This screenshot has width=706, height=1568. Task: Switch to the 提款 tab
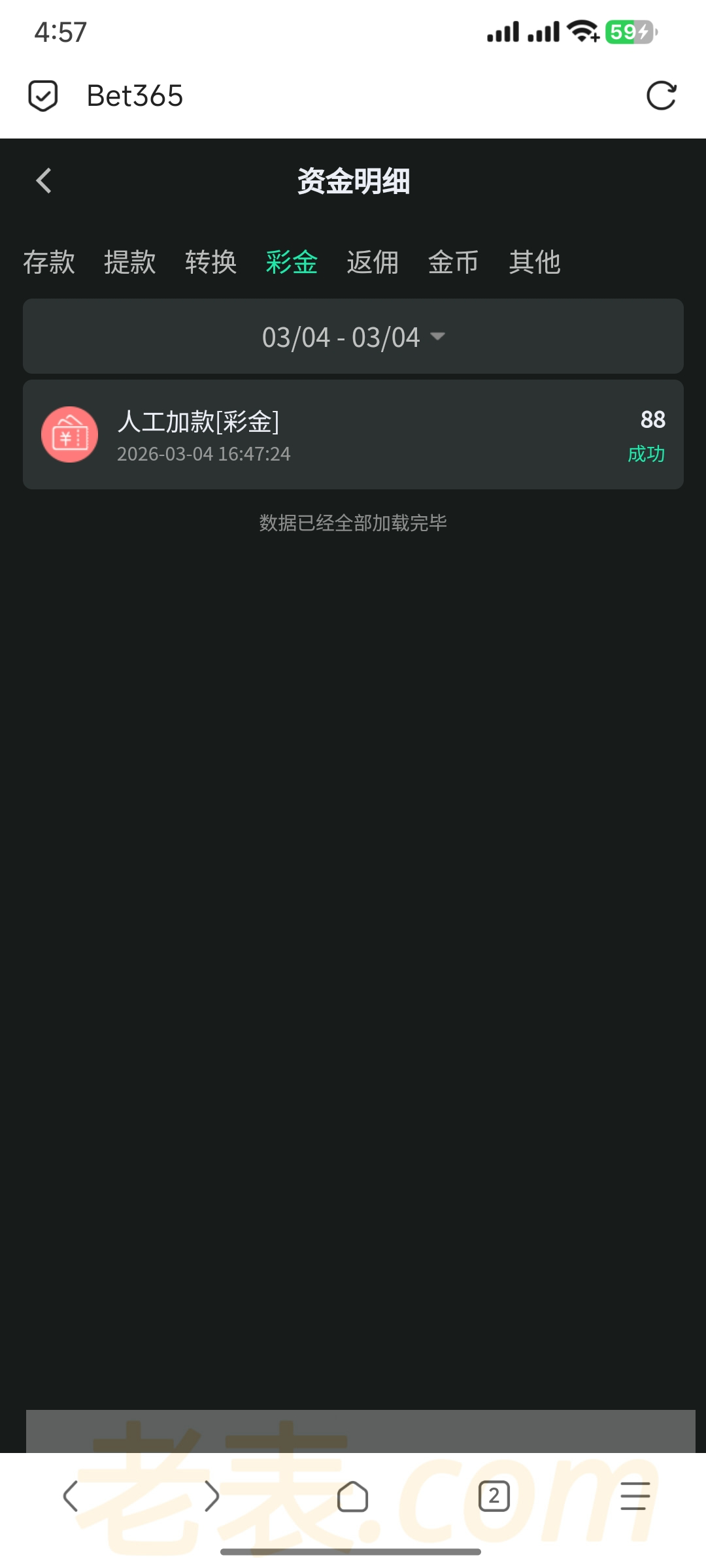tap(130, 263)
